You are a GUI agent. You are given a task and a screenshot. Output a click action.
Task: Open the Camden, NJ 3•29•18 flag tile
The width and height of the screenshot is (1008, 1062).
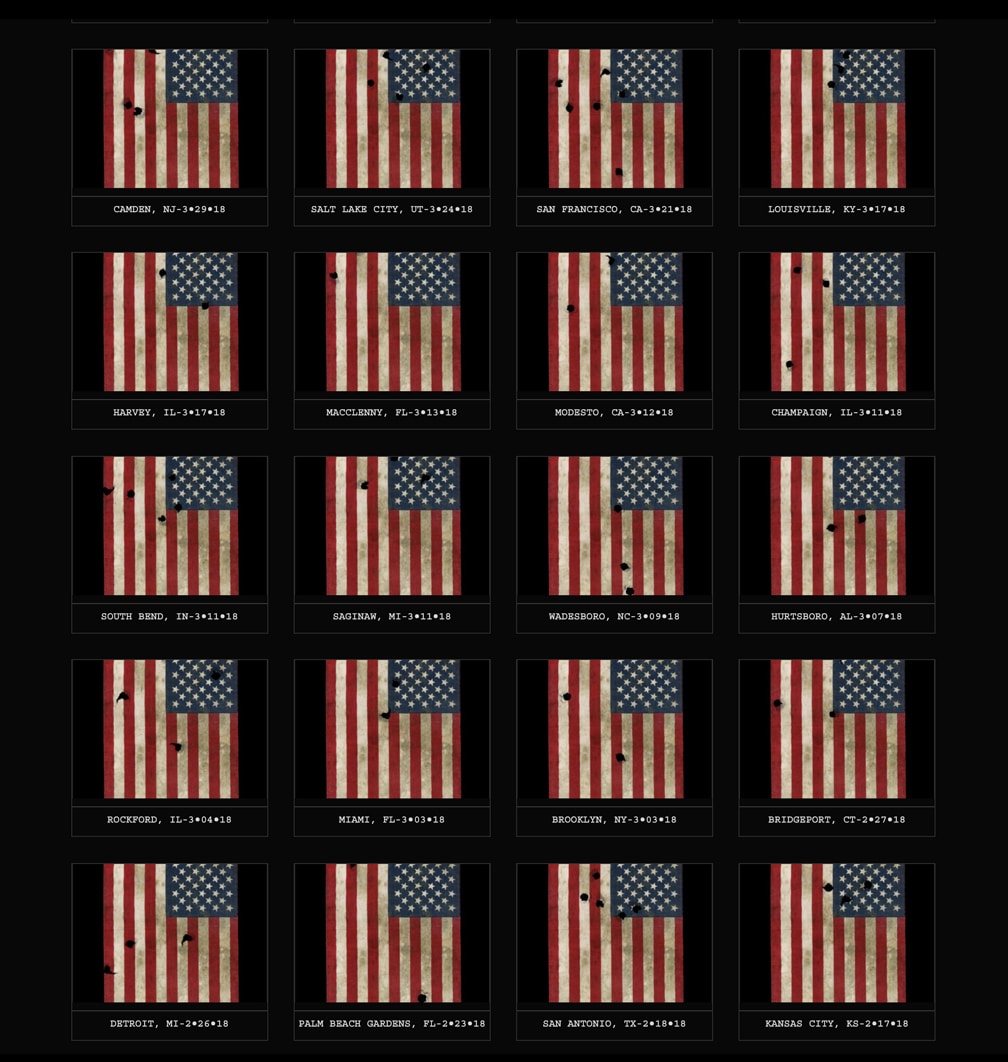170,119
